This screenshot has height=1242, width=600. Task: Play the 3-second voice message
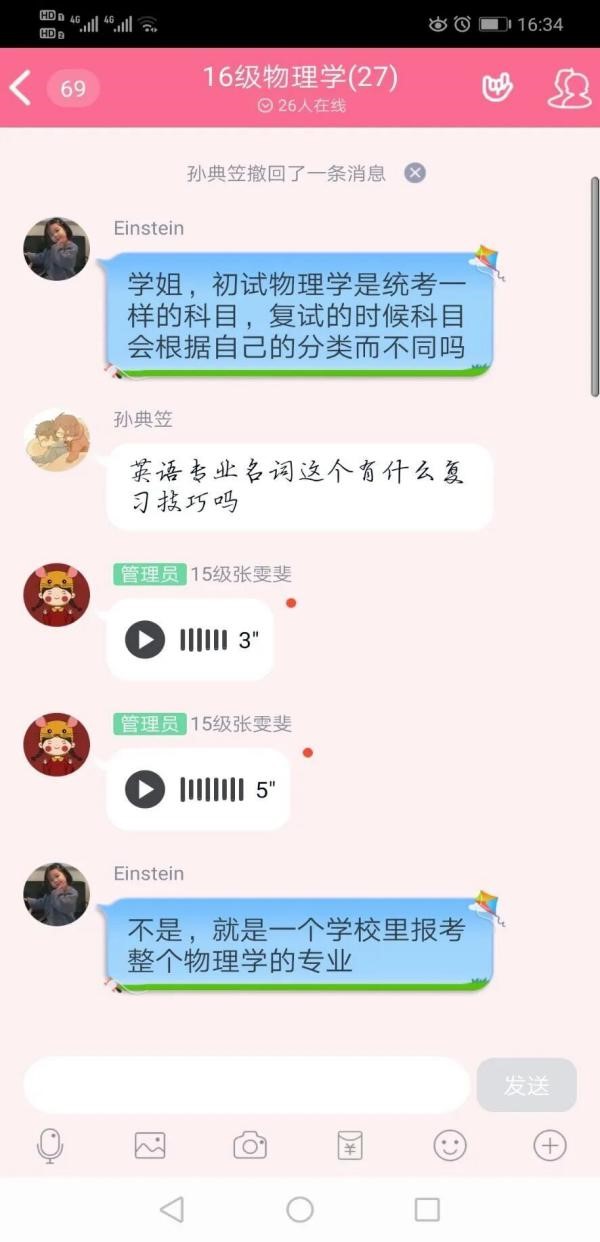click(145, 640)
